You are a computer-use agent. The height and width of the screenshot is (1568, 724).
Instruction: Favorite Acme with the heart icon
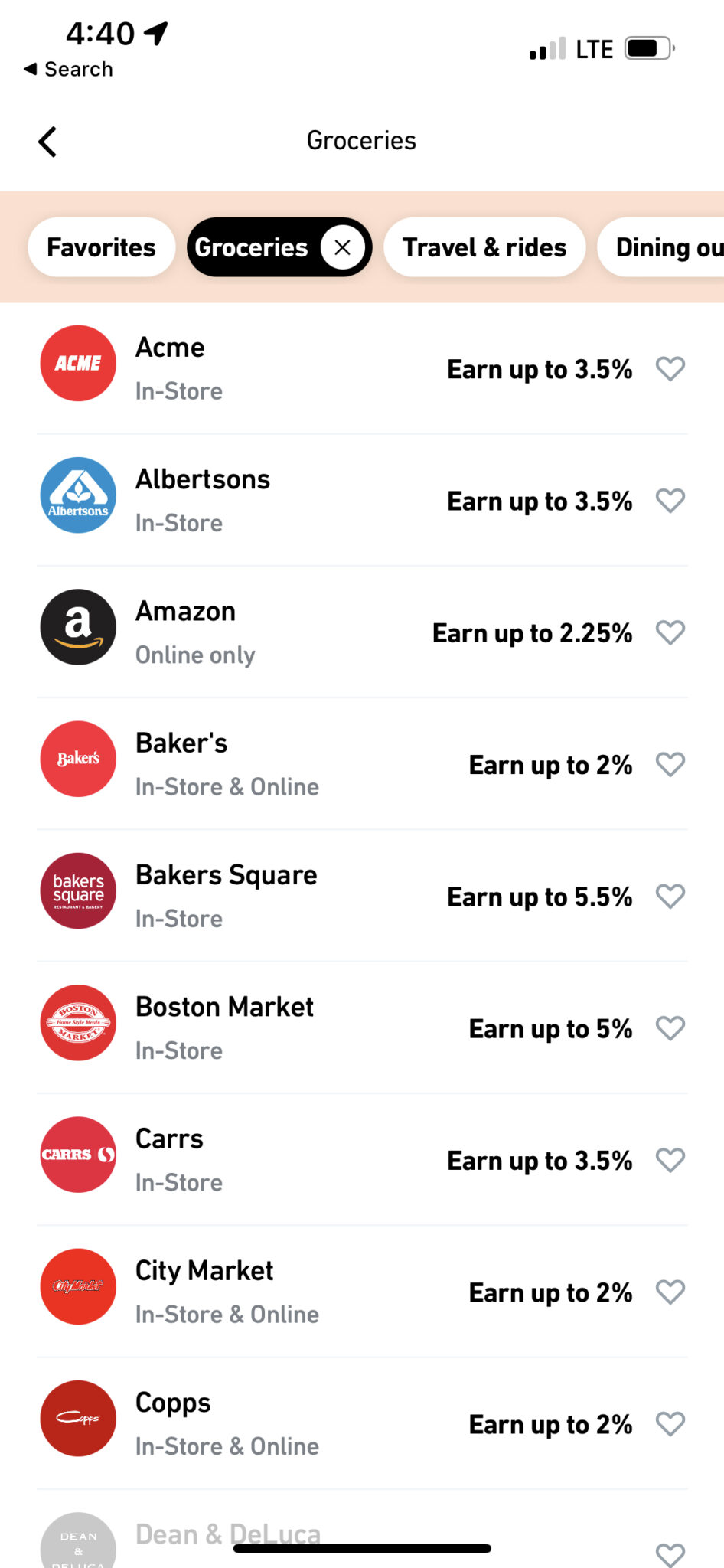[670, 369]
